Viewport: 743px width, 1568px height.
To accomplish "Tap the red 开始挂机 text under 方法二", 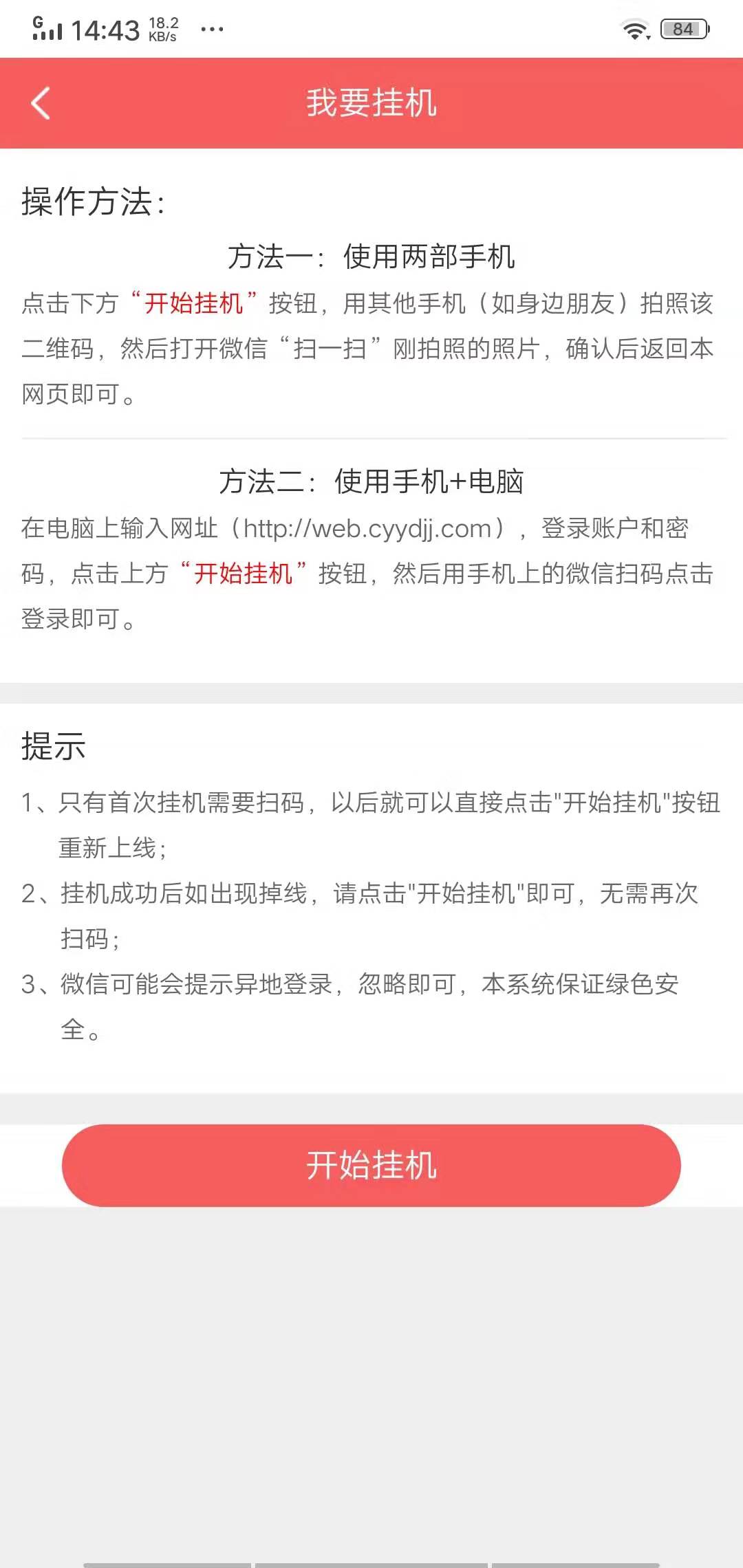I will (x=245, y=571).
